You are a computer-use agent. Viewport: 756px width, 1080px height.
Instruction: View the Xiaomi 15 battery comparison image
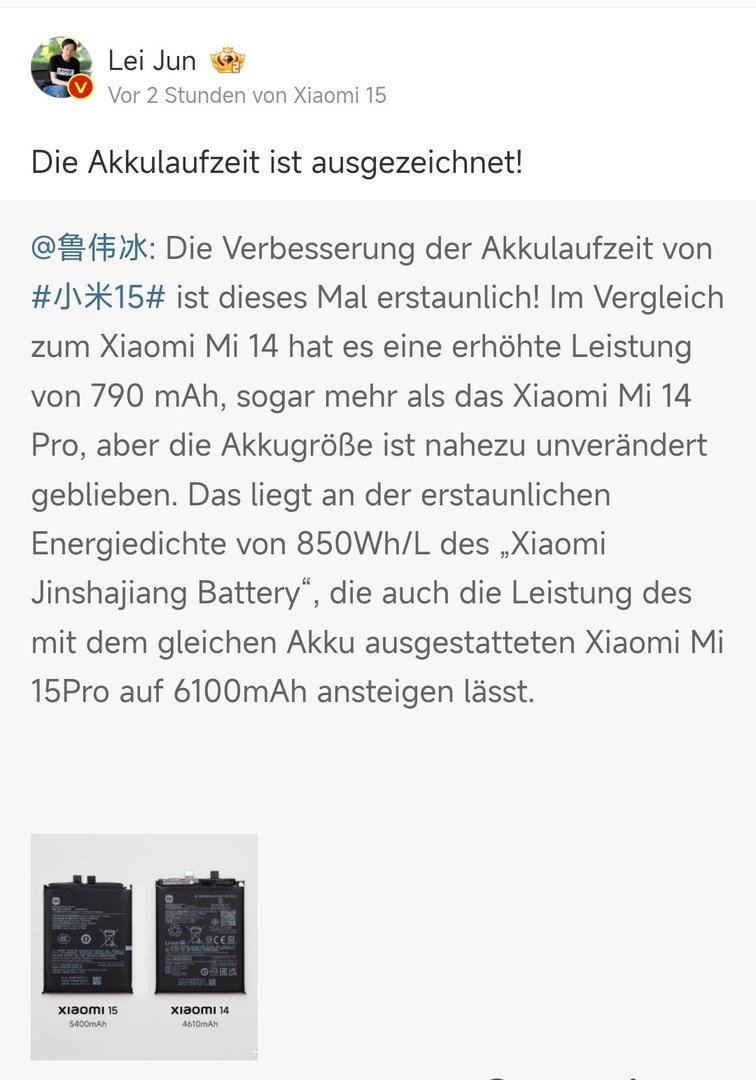tap(144, 946)
